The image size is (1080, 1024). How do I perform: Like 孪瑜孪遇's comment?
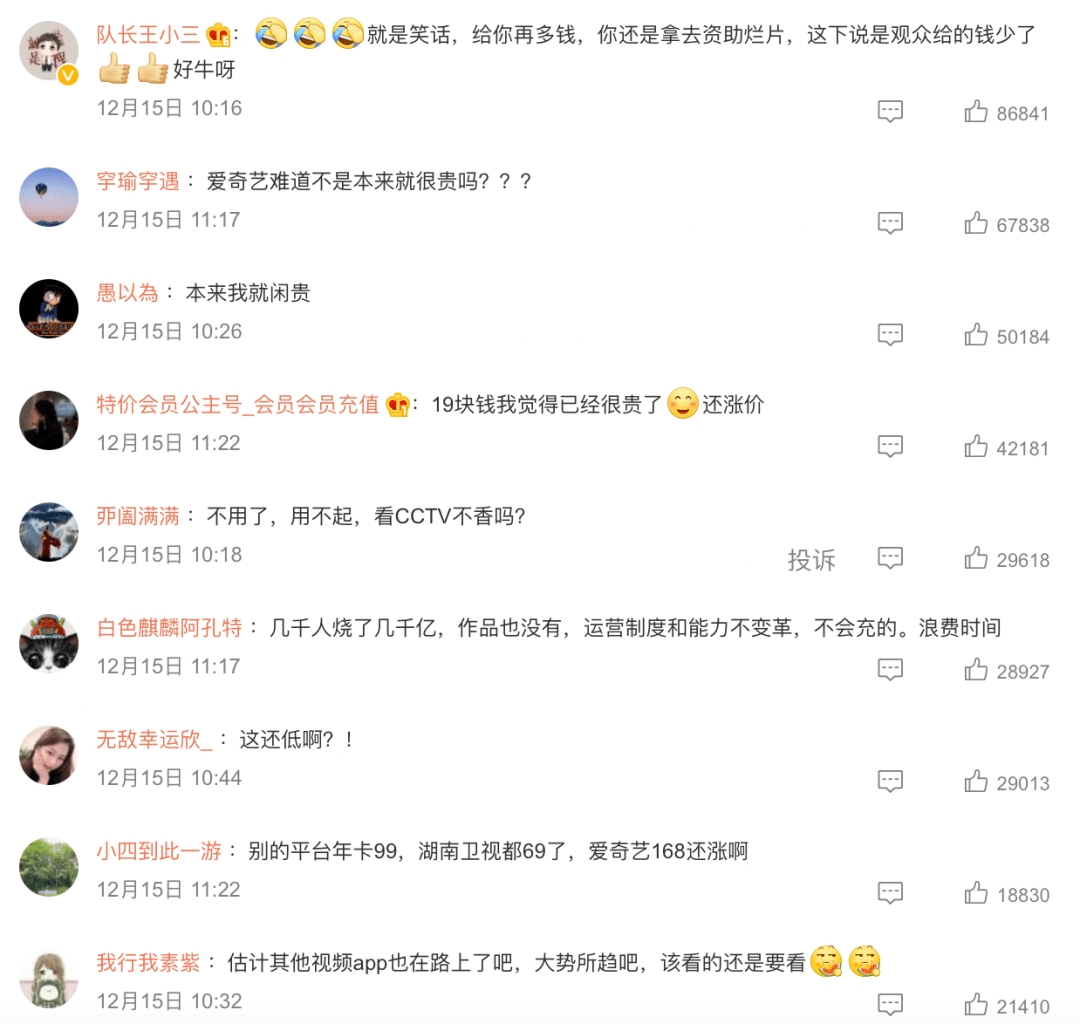[977, 224]
